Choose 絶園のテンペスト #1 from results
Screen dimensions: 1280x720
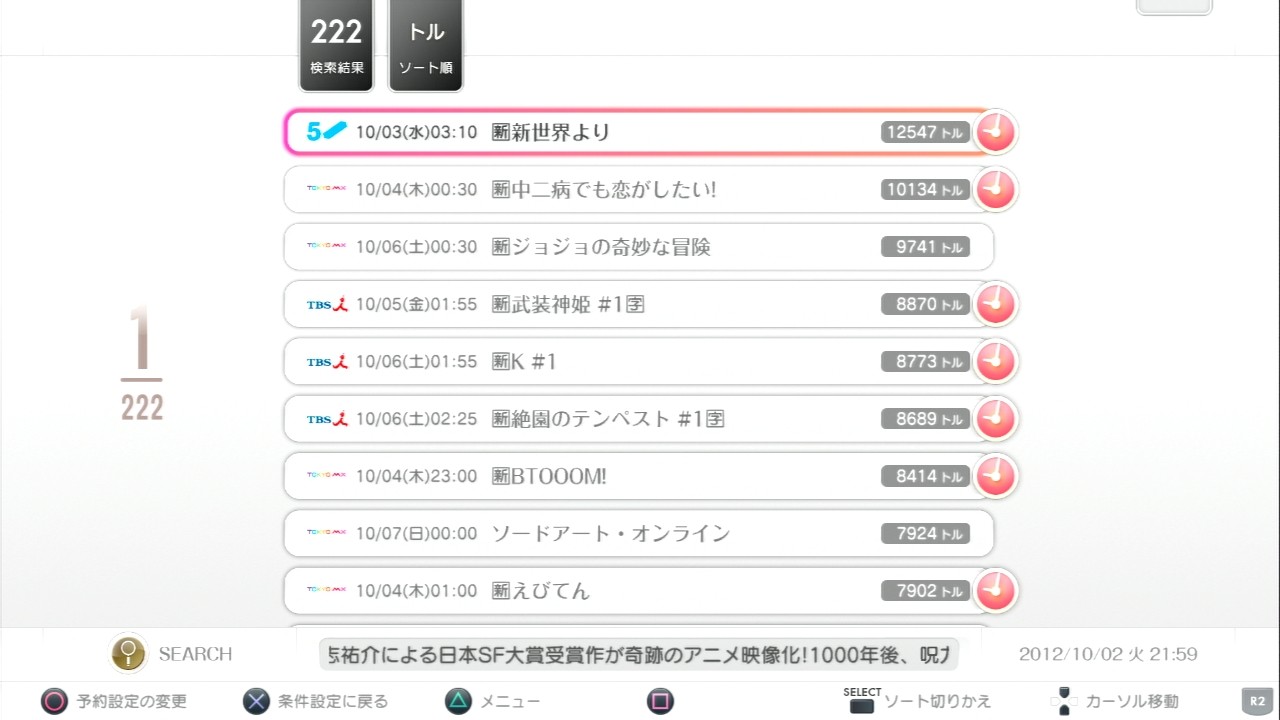click(639, 419)
